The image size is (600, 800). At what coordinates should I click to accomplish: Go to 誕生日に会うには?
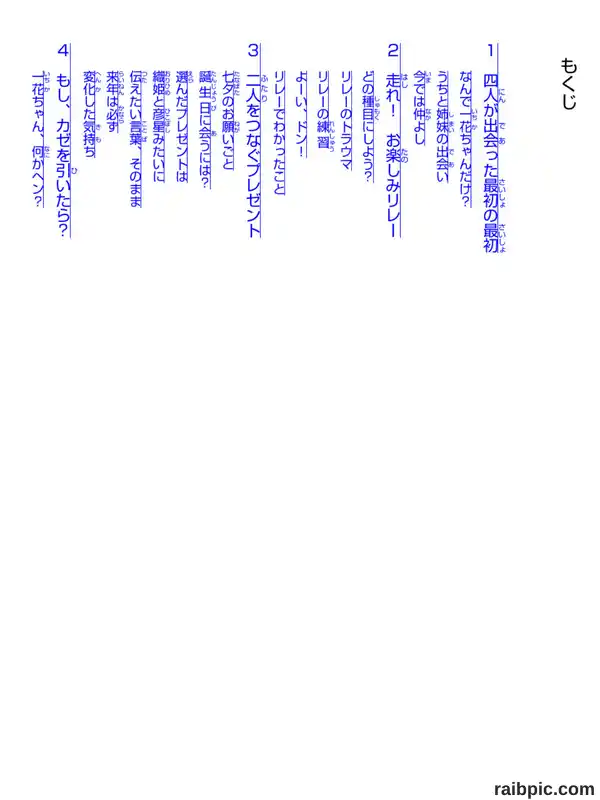coord(204,130)
